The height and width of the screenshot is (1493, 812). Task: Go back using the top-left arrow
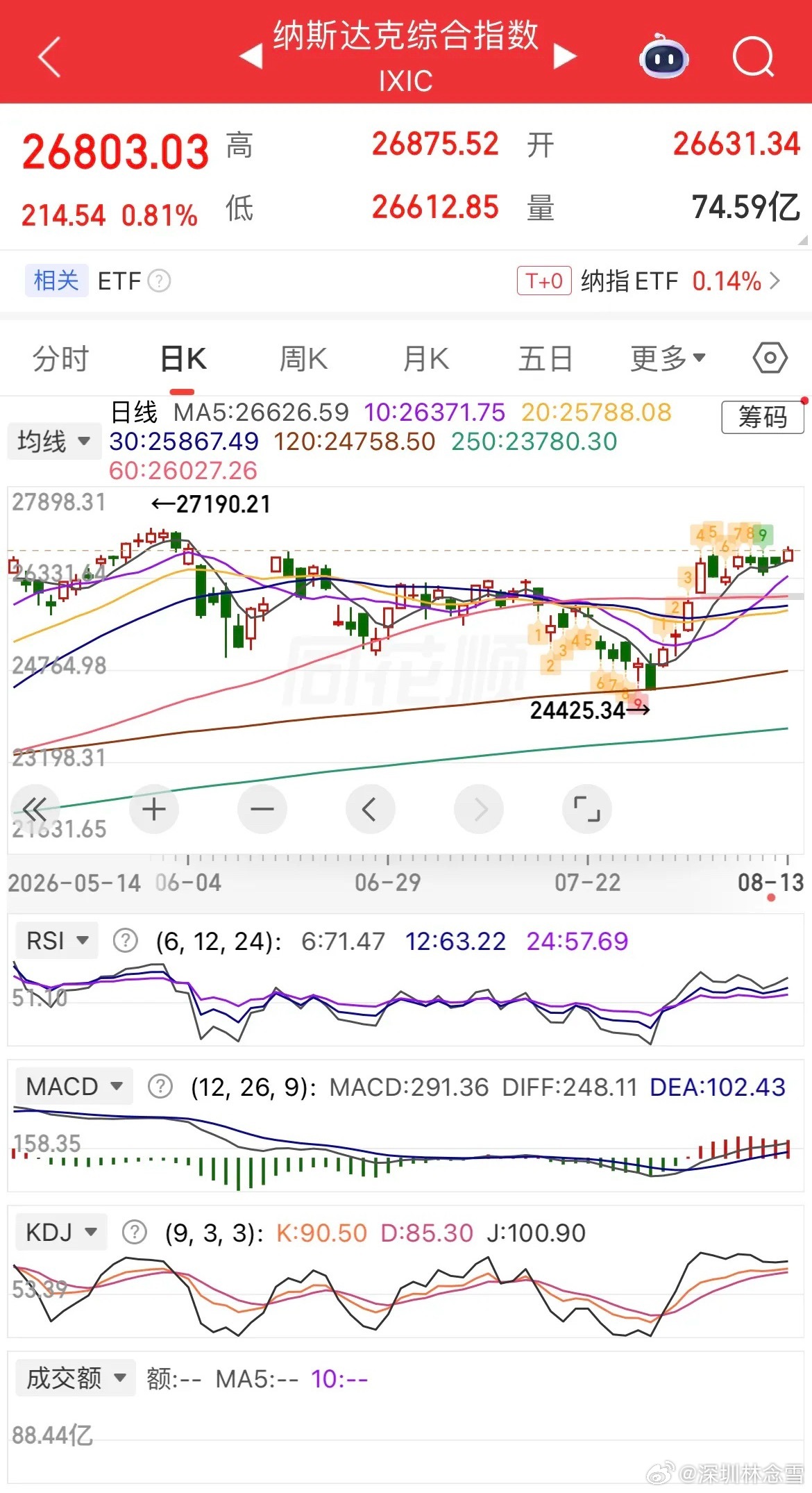tap(49, 56)
